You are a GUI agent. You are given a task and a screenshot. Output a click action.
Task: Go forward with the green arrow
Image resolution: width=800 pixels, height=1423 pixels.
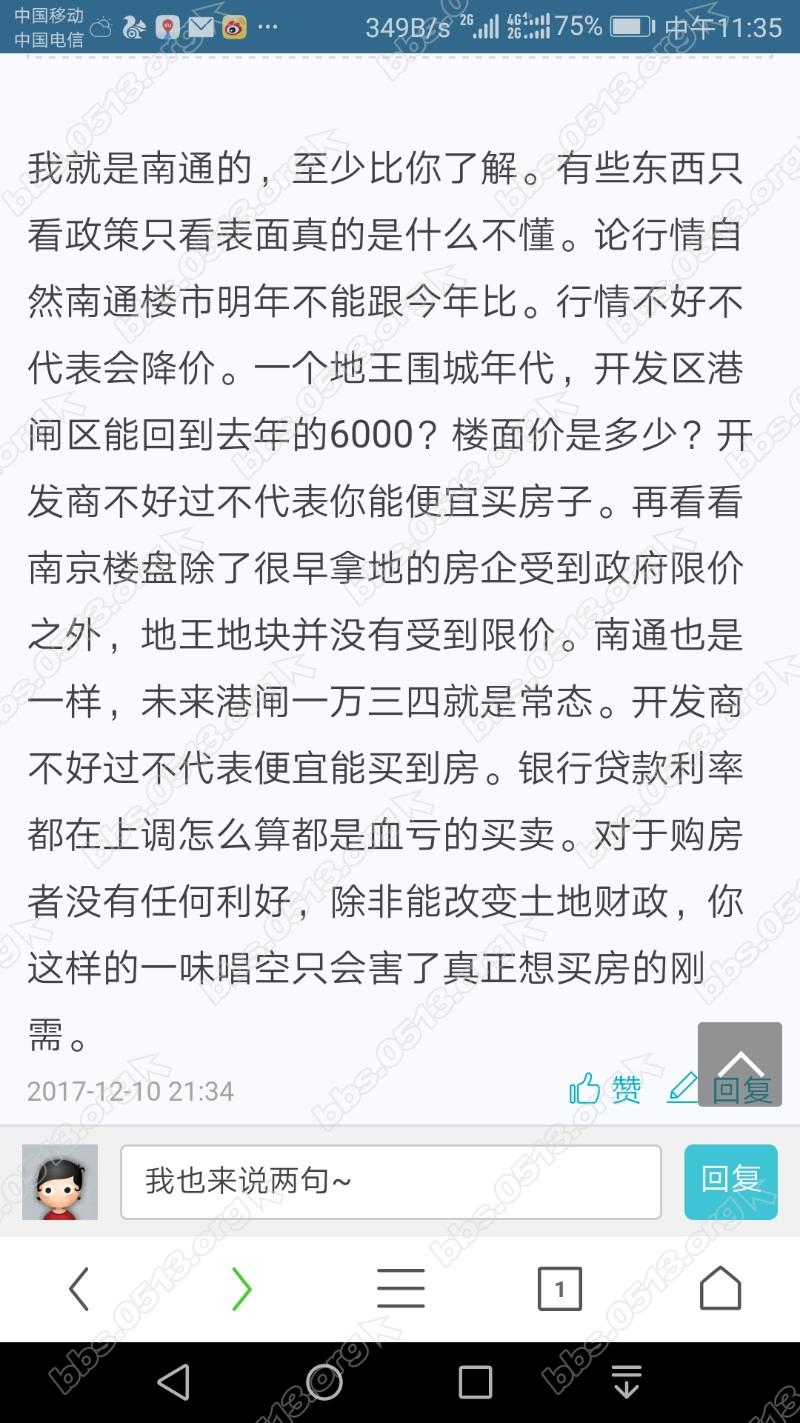pos(241,1289)
